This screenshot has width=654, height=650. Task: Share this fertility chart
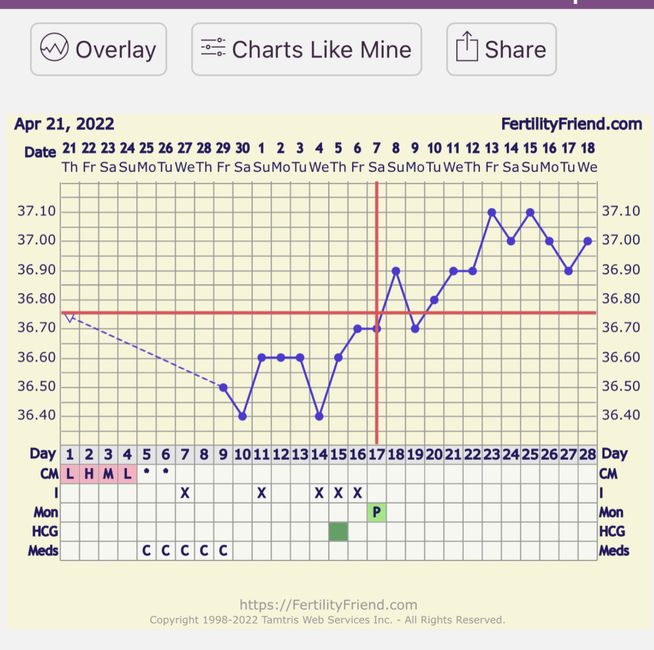click(501, 49)
